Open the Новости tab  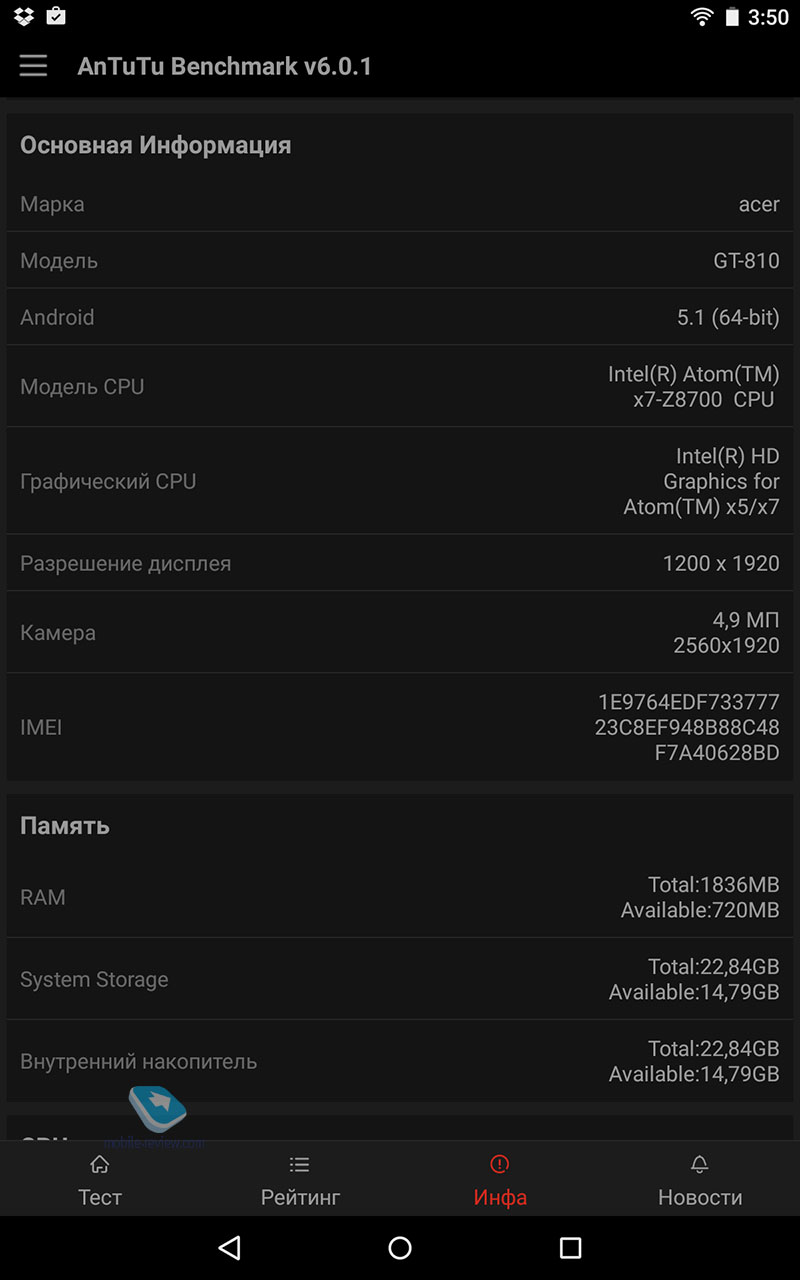click(x=700, y=1180)
